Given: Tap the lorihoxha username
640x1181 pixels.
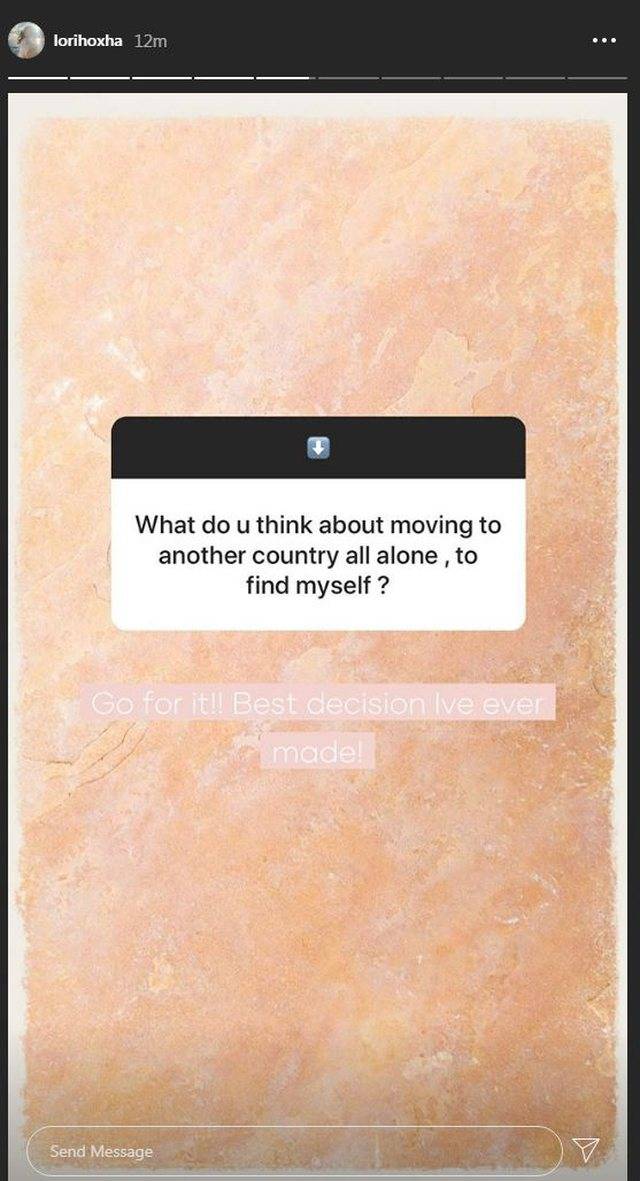Looking at the screenshot, I should 87,41.
